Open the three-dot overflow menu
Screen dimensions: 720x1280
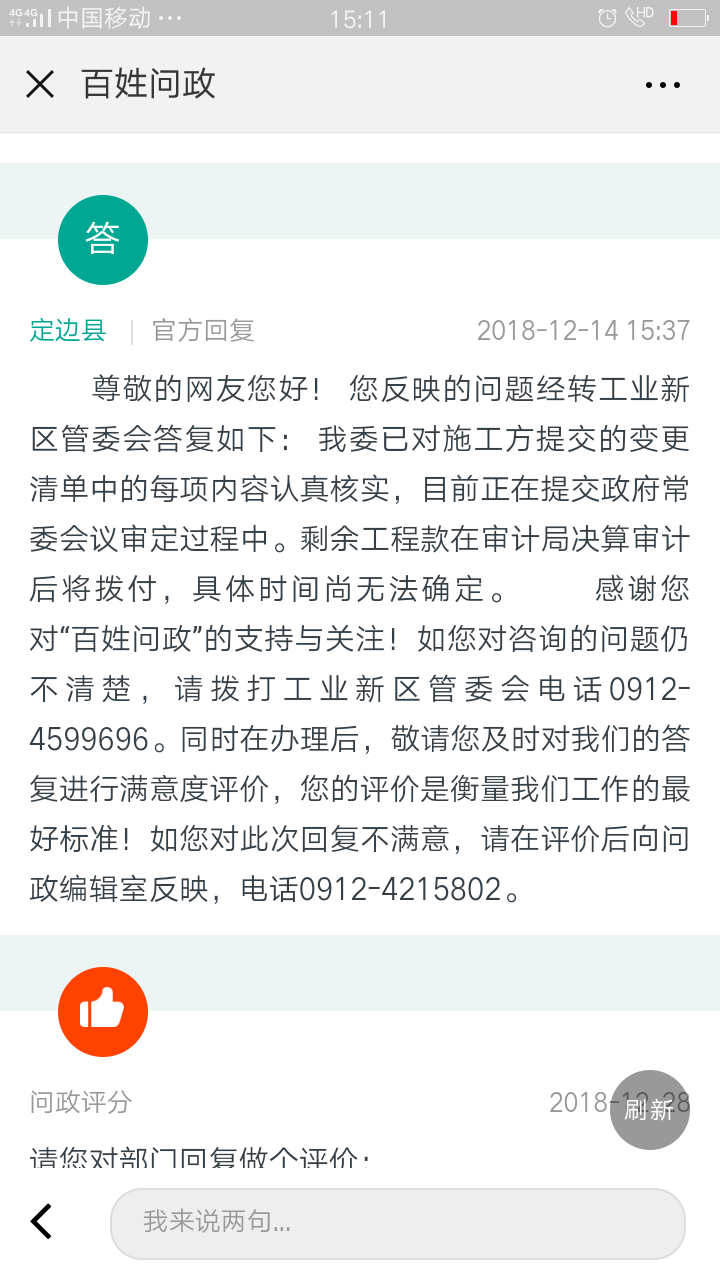tap(663, 85)
